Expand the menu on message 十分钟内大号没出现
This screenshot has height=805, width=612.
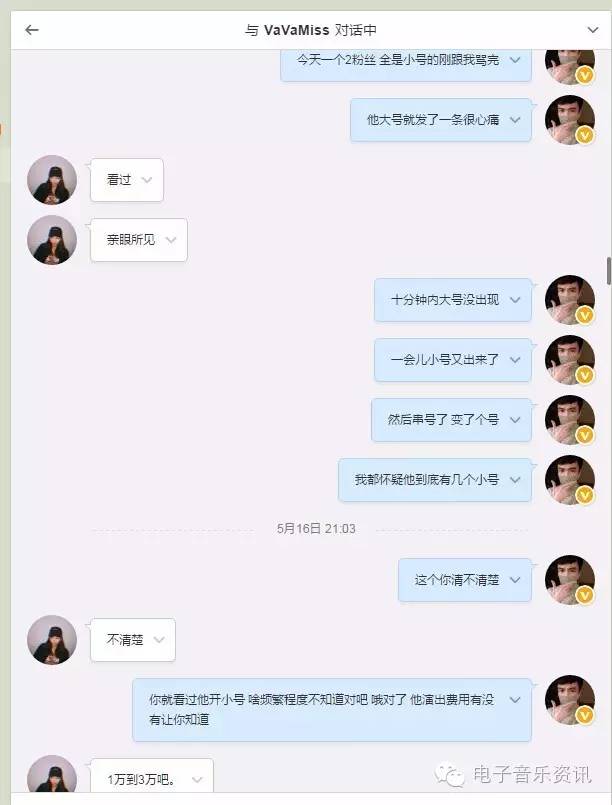click(x=515, y=300)
